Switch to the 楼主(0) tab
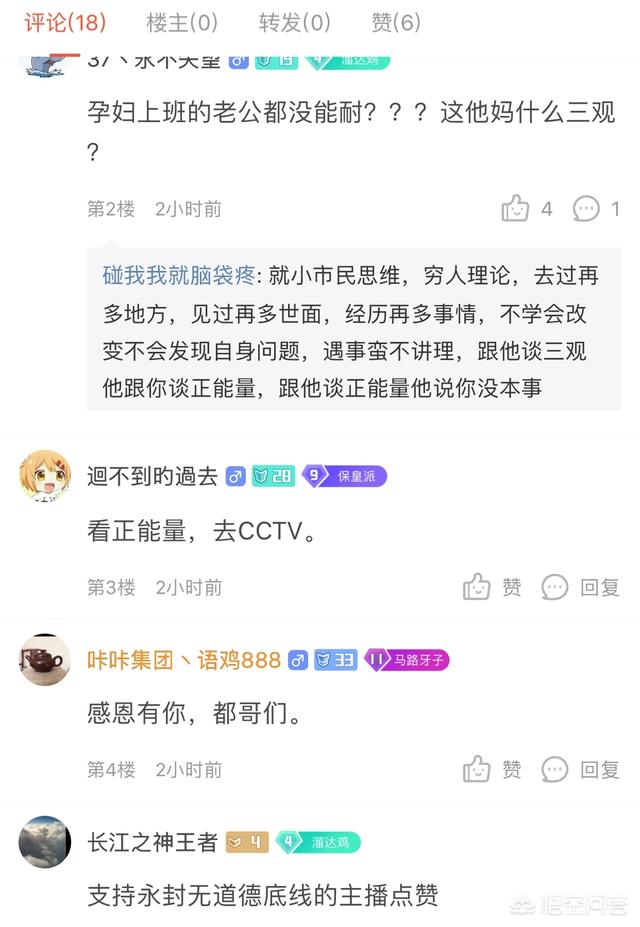640x927 pixels. coord(182,21)
